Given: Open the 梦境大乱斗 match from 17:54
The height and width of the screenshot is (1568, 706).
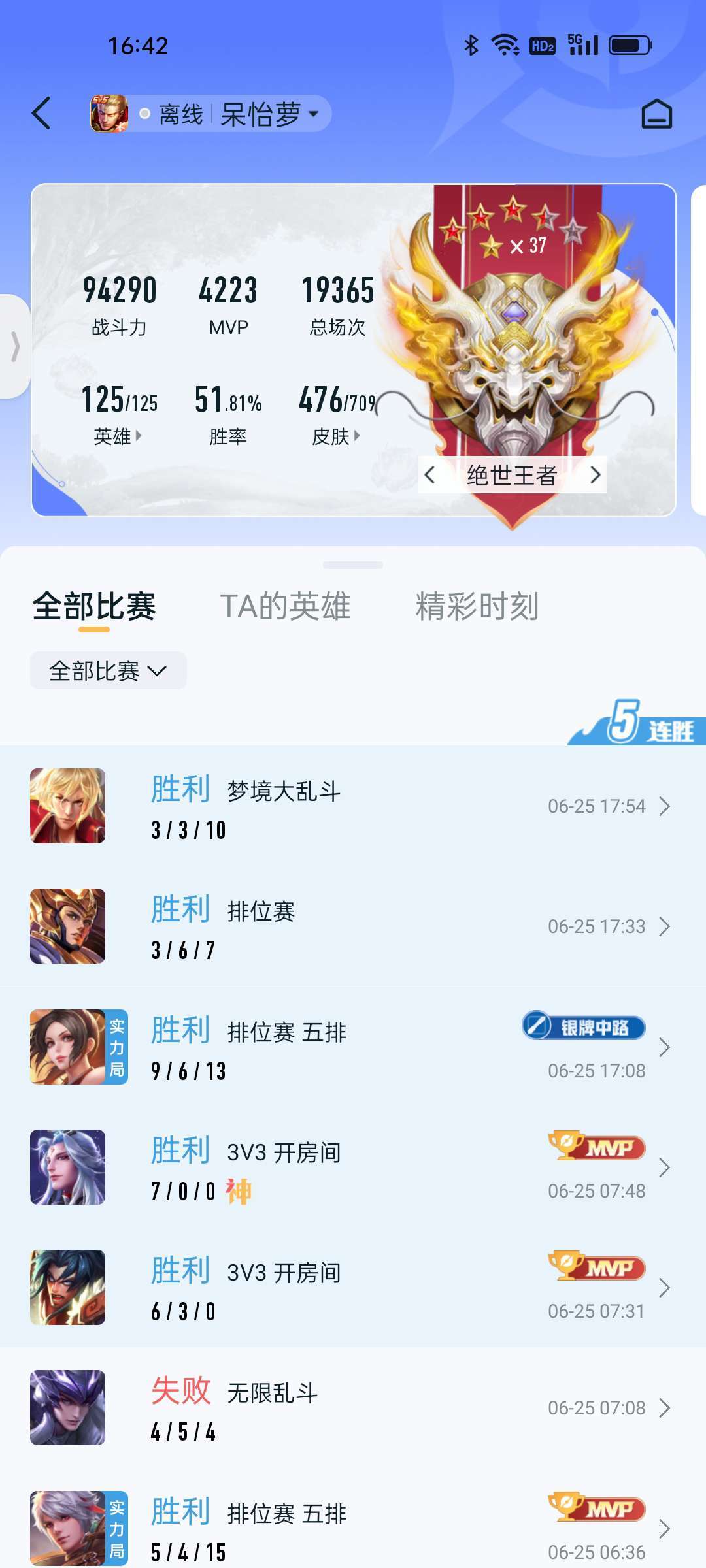Looking at the screenshot, I should click(353, 806).
